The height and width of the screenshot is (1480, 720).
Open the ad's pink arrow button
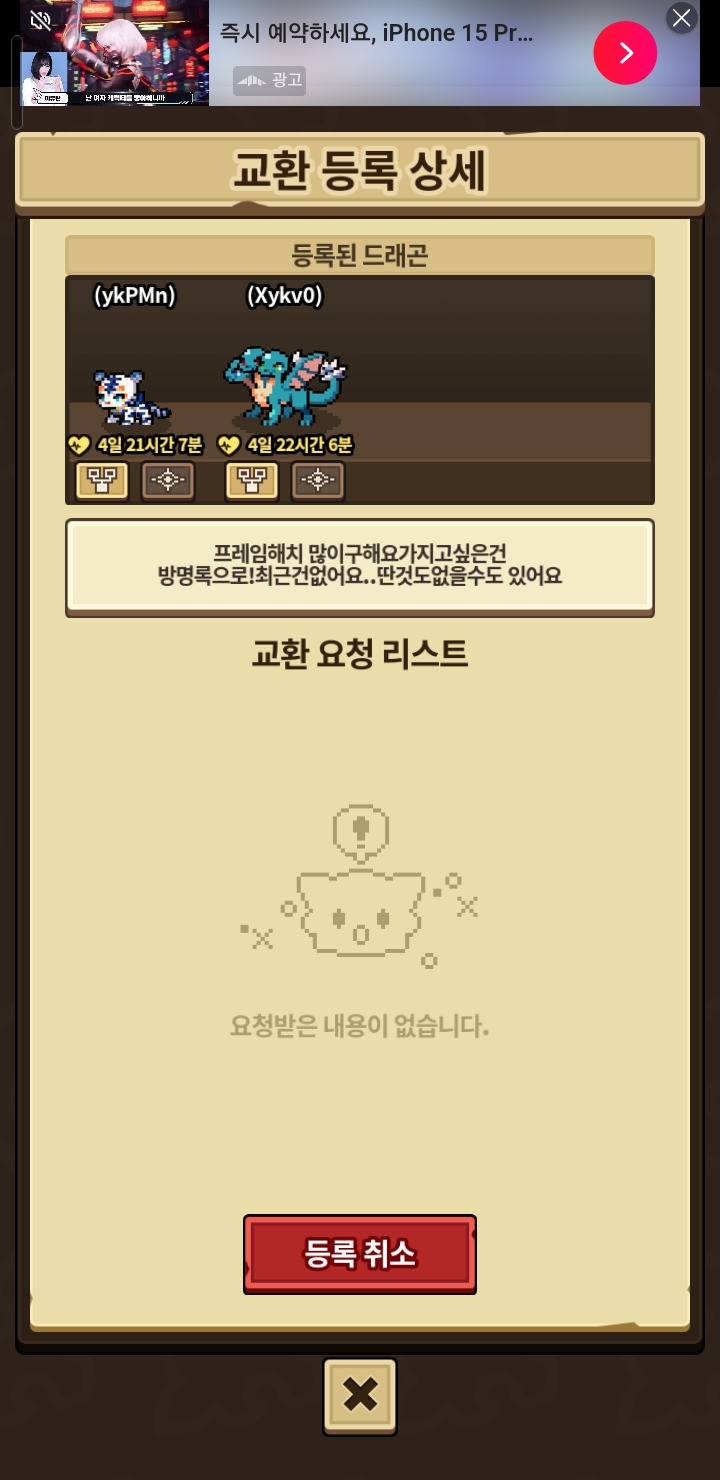coord(625,53)
